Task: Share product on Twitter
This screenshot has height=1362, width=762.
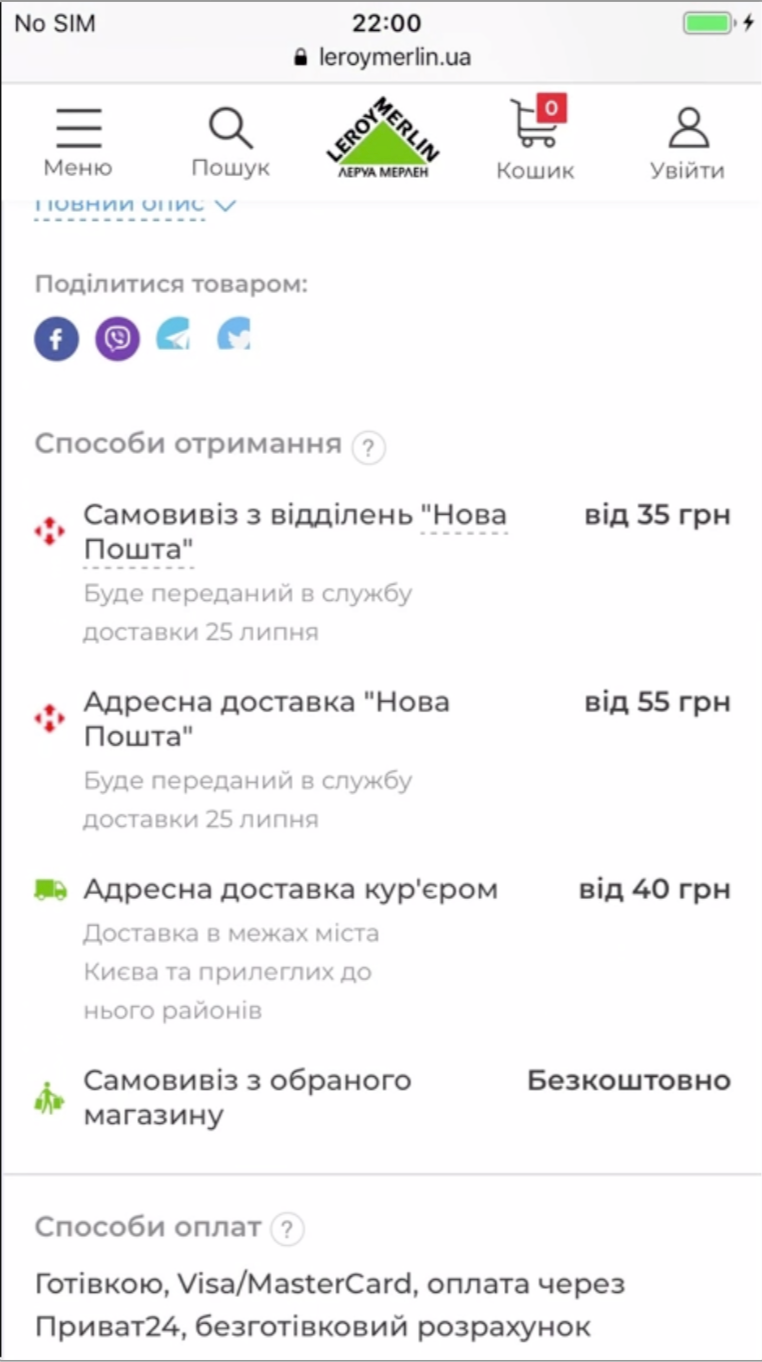Action: [235, 337]
